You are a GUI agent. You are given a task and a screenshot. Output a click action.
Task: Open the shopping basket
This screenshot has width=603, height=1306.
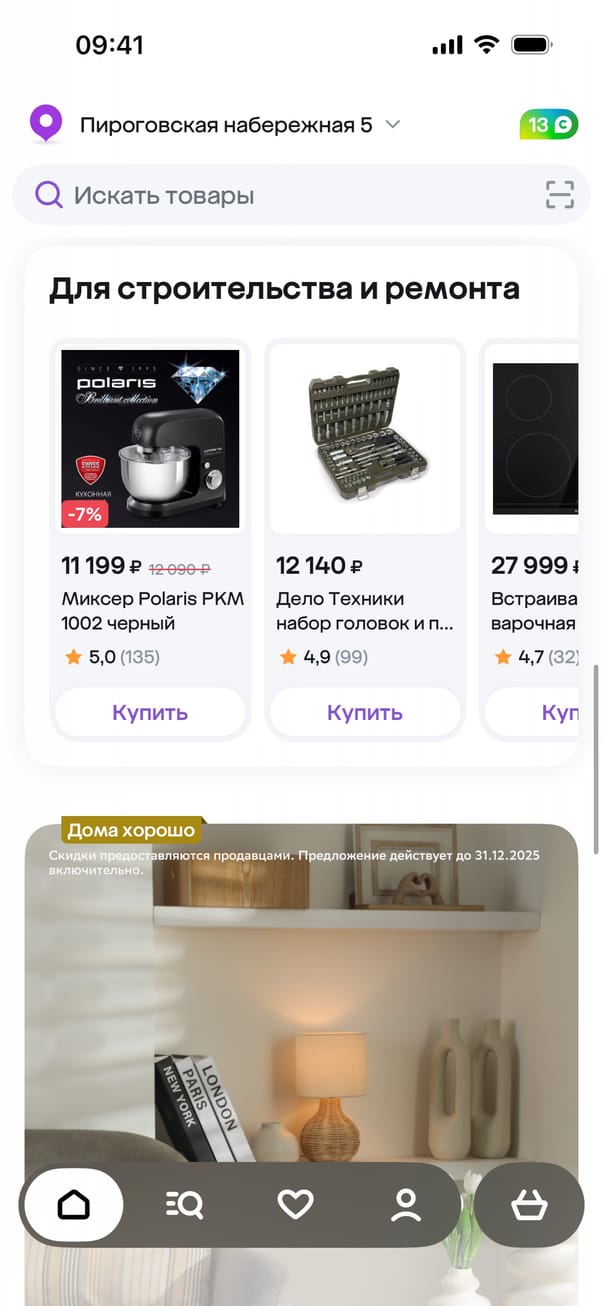click(529, 1205)
